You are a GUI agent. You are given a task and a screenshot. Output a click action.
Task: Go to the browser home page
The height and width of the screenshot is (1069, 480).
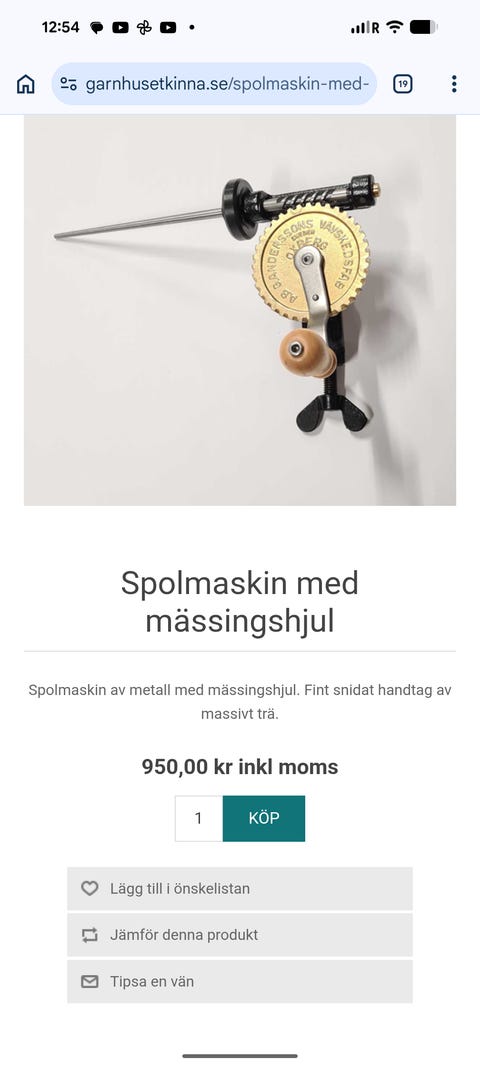tap(26, 85)
